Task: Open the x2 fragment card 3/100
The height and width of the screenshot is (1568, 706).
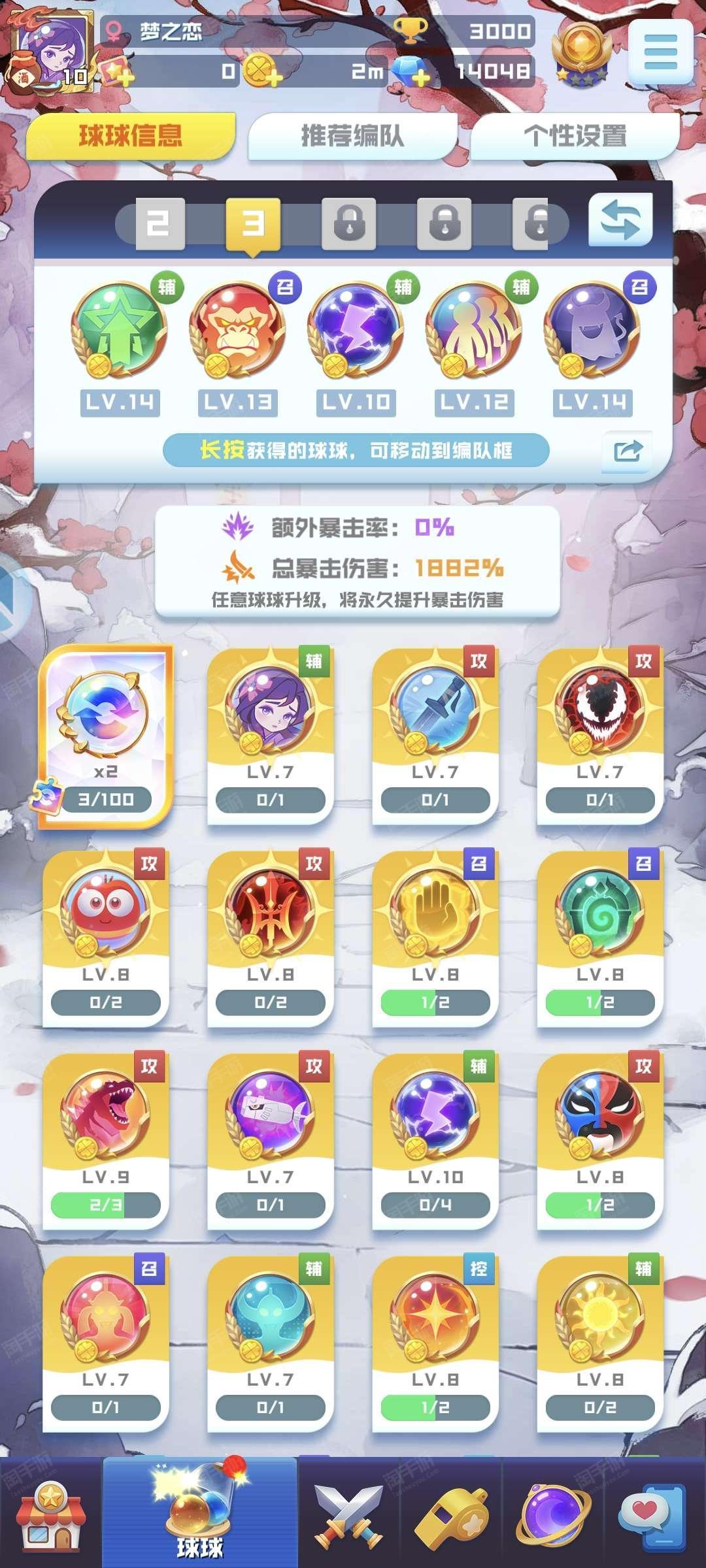Action: coord(106,736)
